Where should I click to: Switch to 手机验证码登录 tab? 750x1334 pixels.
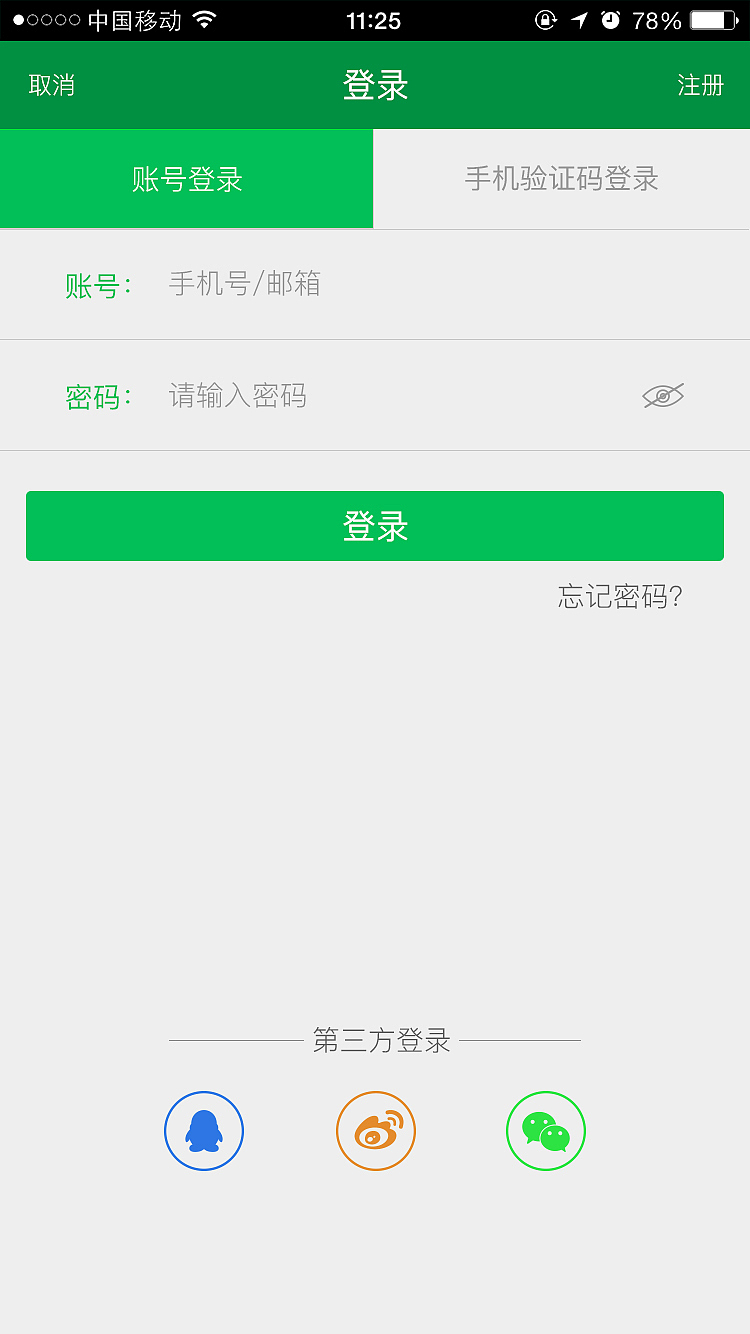[560, 178]
